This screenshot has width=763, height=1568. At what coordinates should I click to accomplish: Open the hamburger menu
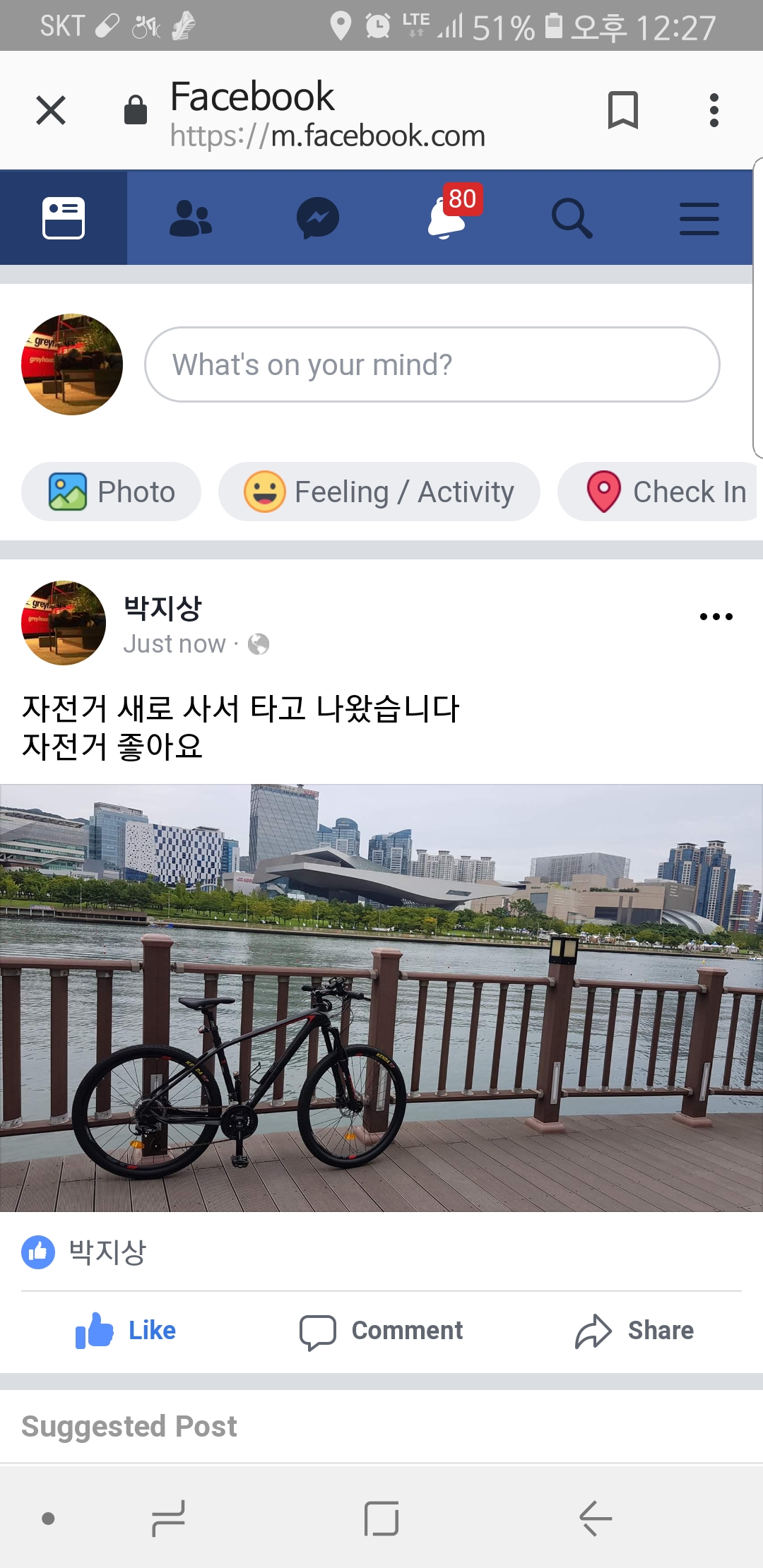(x=699, y=218)
